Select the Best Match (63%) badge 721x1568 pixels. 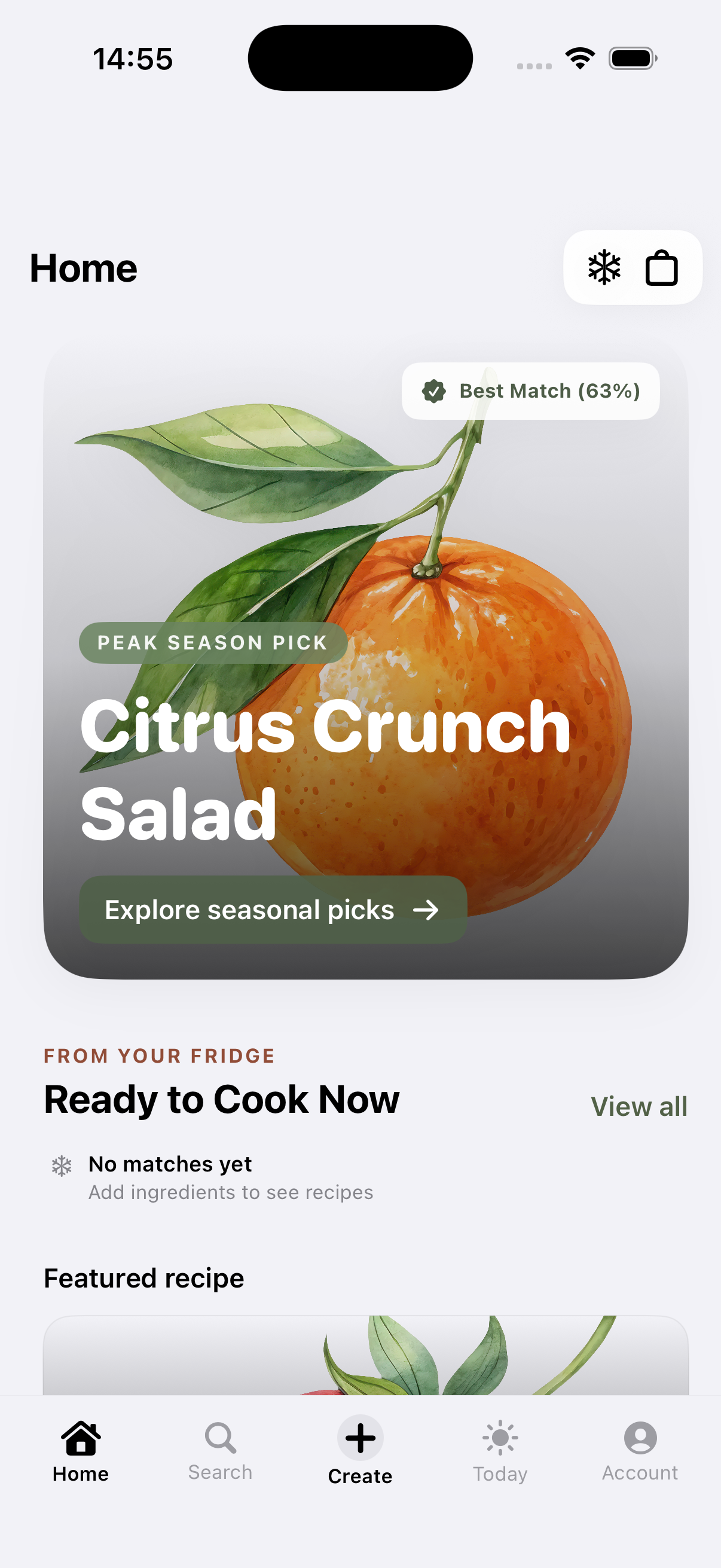(x=530, y=390)
